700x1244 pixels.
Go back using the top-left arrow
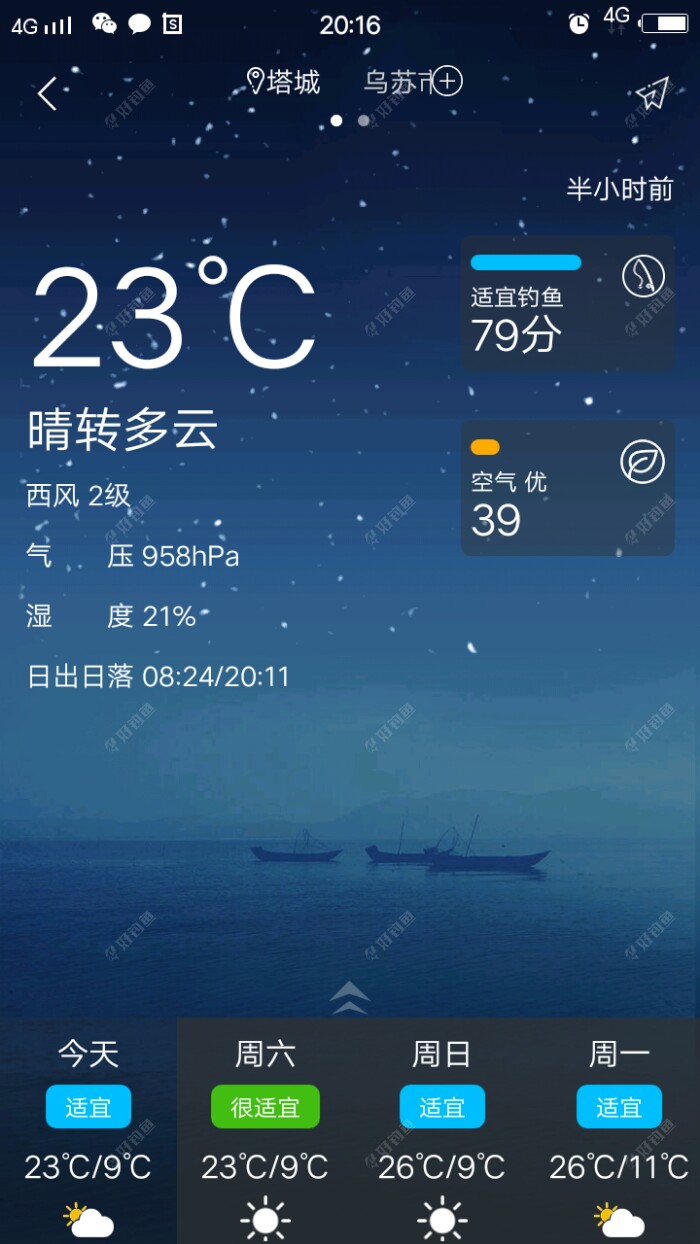pos(47,93)
